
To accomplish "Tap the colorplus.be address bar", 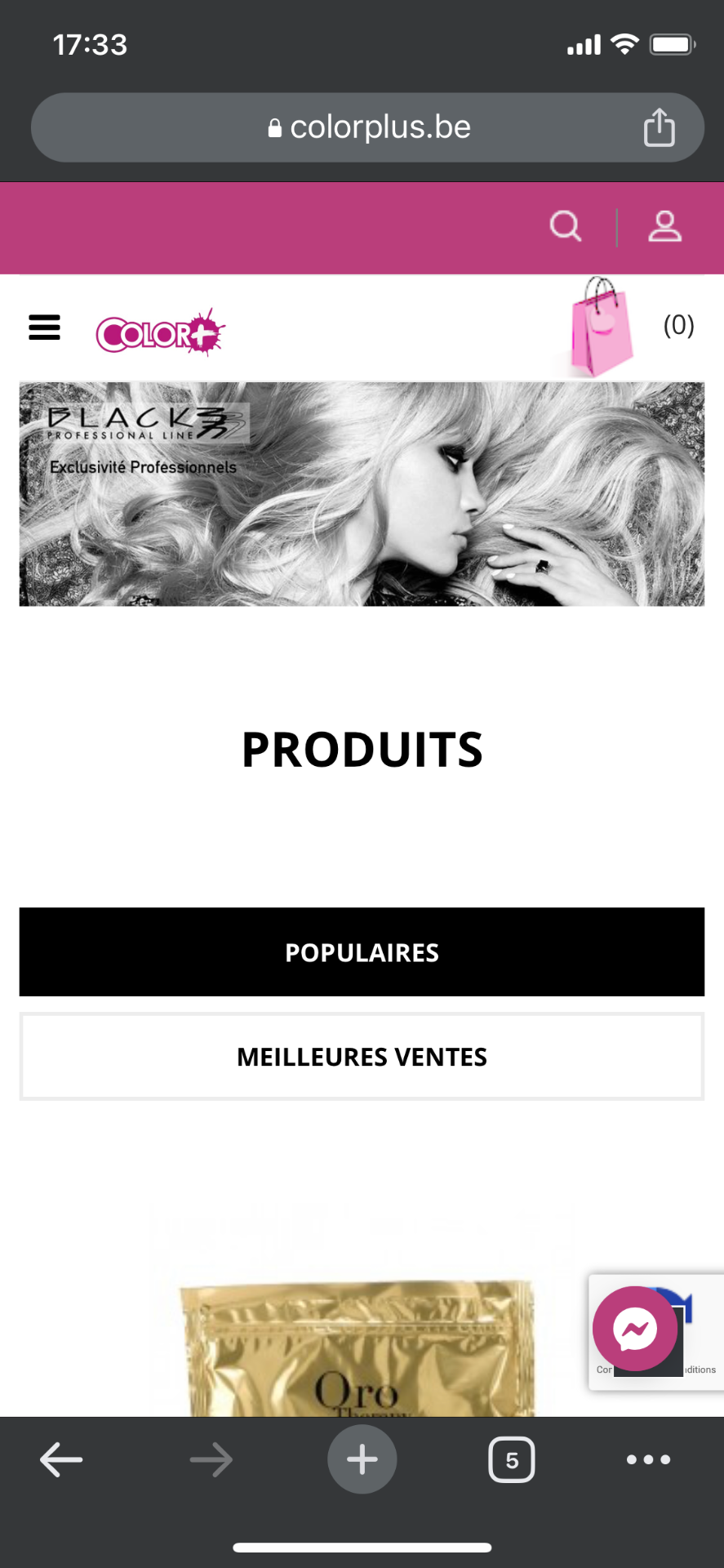I will point(367,127).
